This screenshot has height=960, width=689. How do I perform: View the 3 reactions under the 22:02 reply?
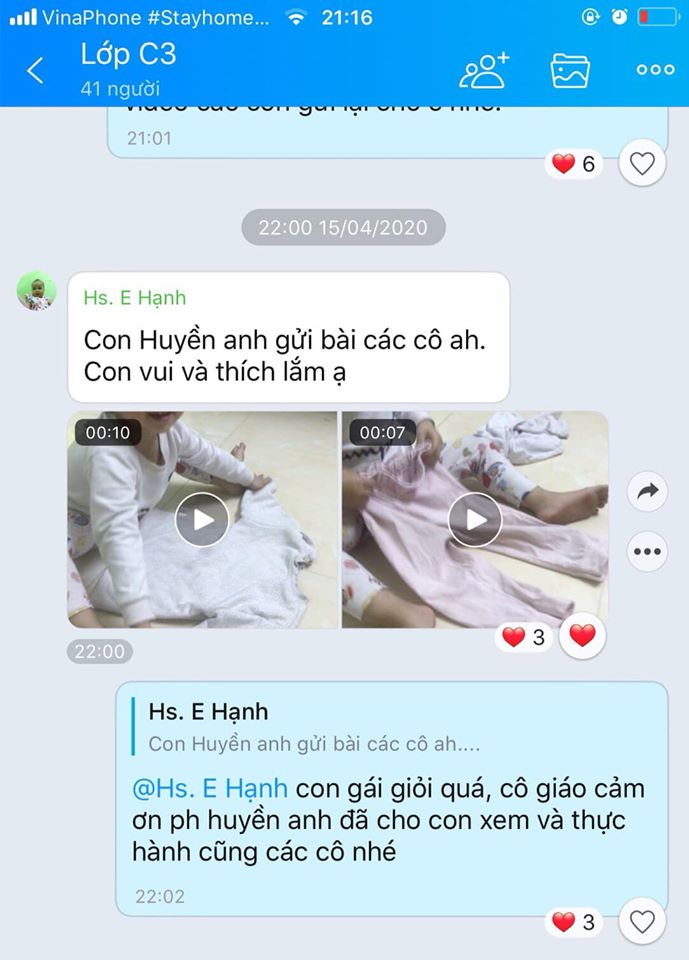point(573,921)
